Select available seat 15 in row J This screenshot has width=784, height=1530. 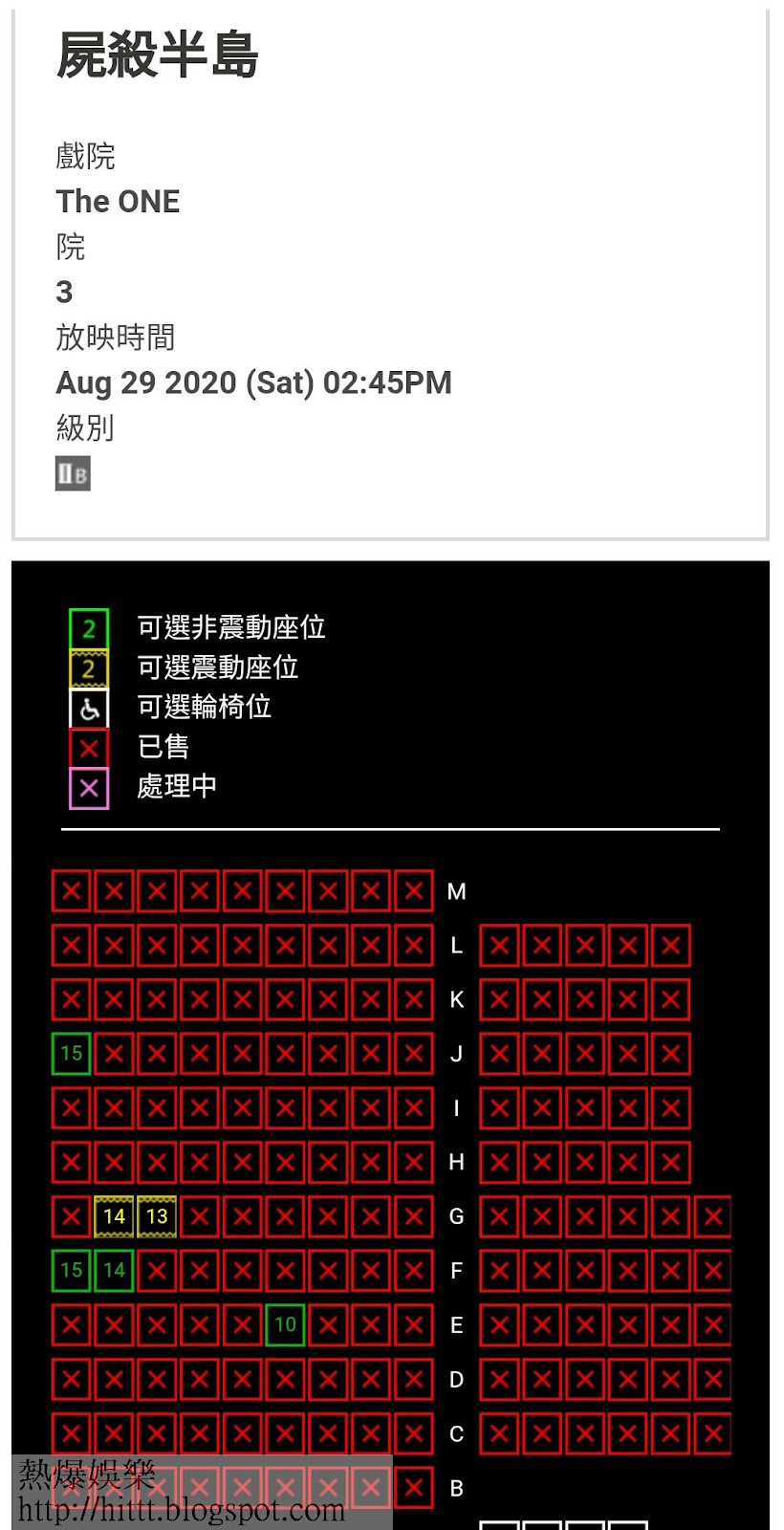pyautogui.click(x=72, y=1054)
